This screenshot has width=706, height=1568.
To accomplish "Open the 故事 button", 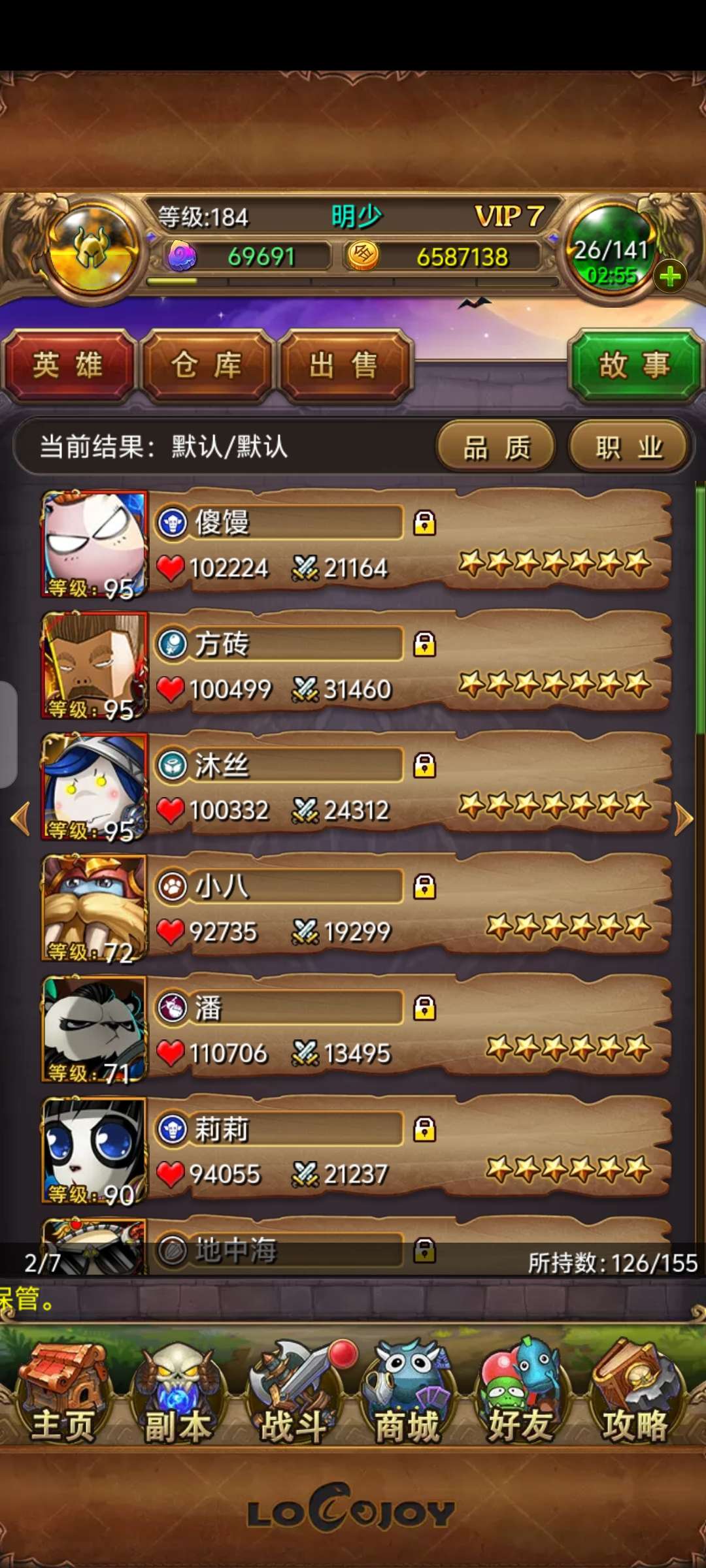I will (634, 365).
